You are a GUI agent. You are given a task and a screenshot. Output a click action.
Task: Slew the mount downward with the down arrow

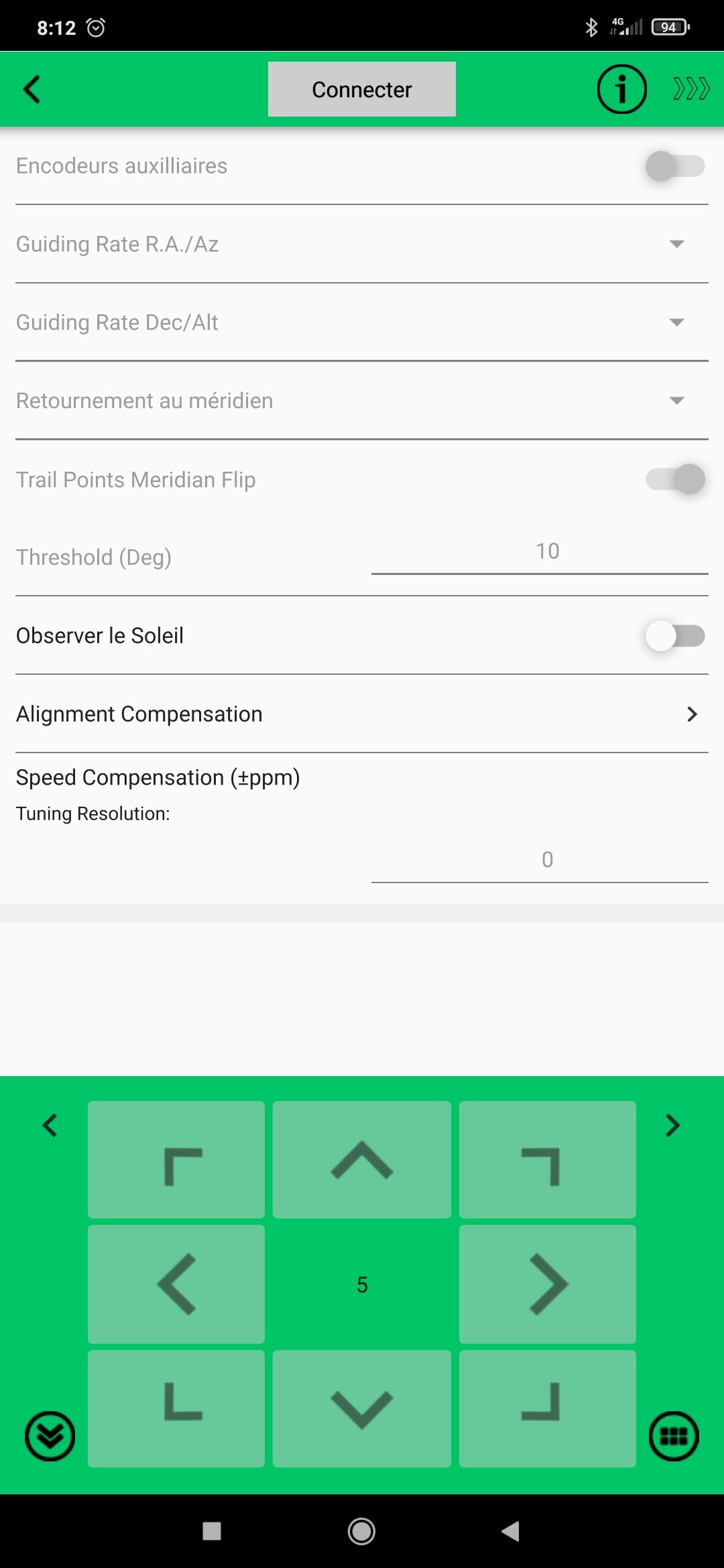[x=362, y=1409]
